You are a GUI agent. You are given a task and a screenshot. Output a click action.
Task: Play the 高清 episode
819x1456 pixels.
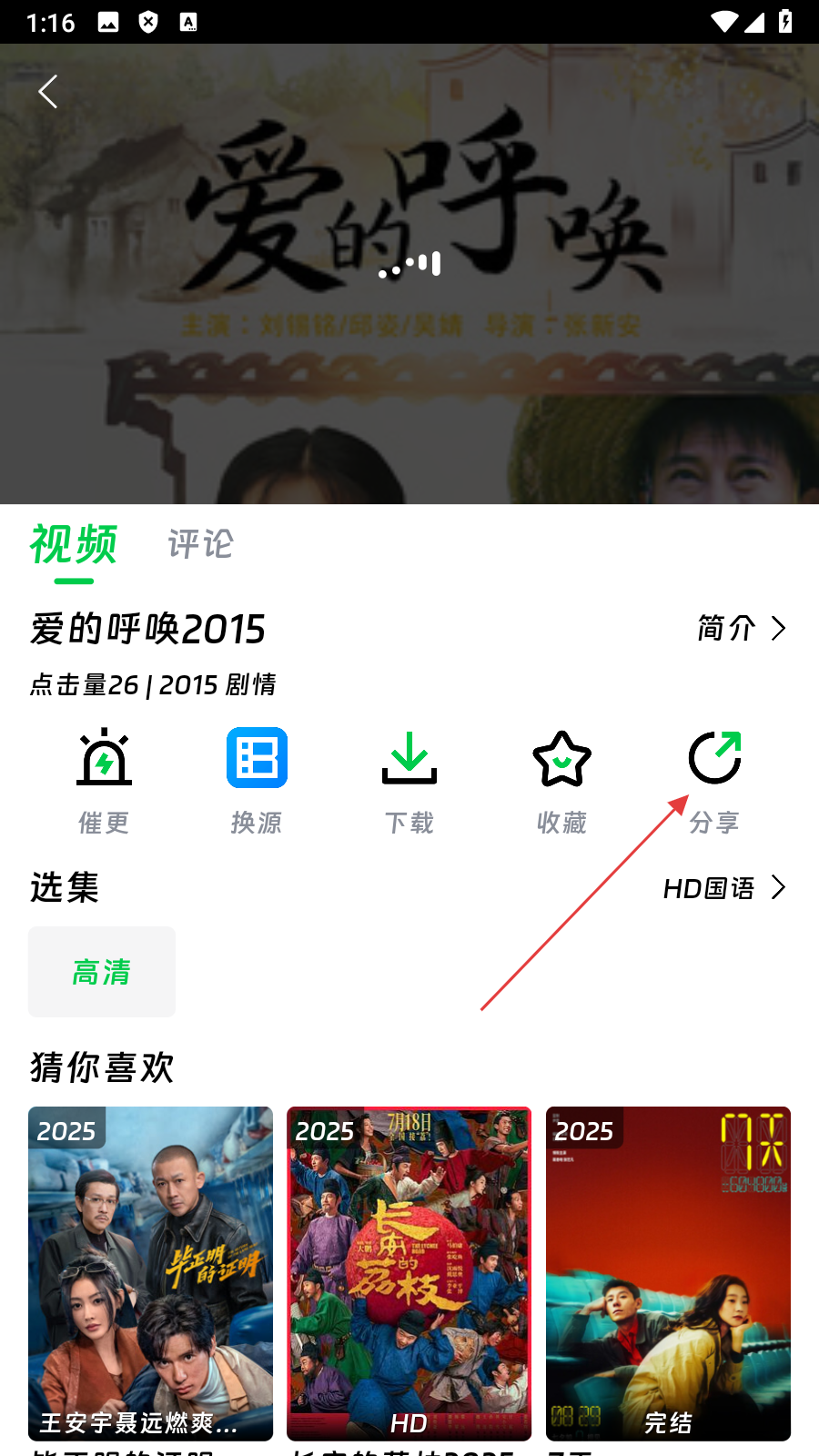[102, 972]
